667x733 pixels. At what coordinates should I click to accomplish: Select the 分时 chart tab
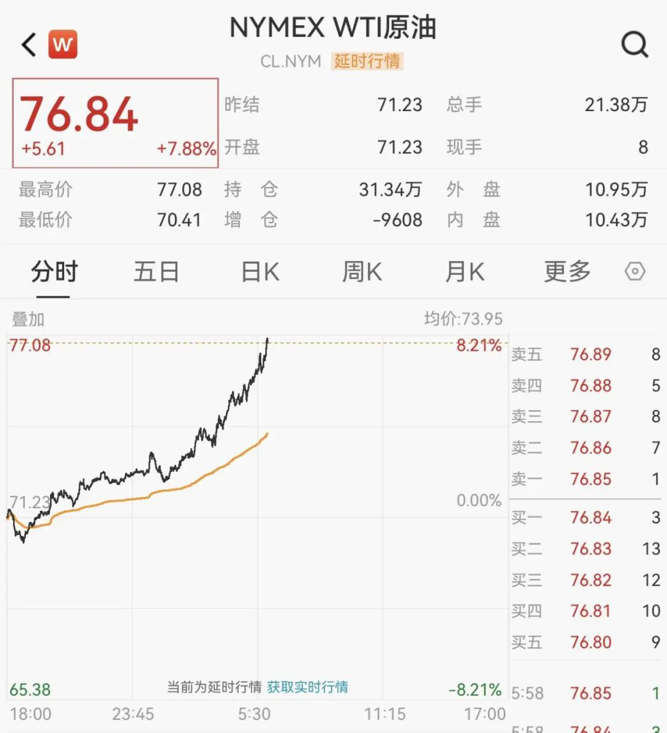coord(54,271)
